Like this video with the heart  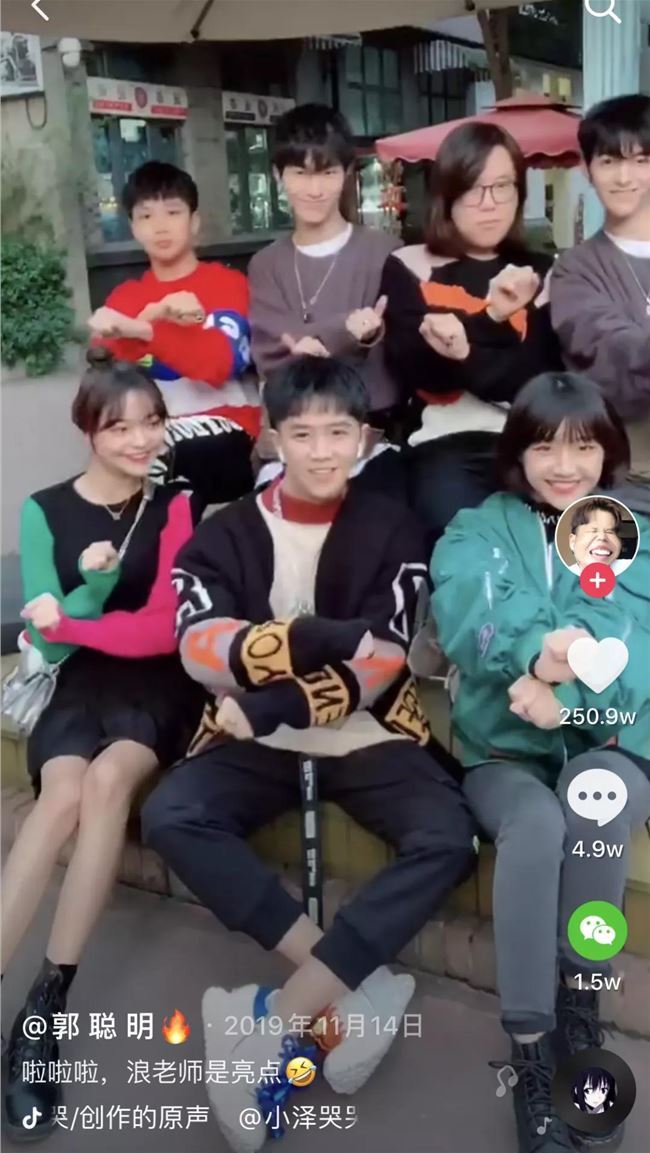(x=597, y=664)
